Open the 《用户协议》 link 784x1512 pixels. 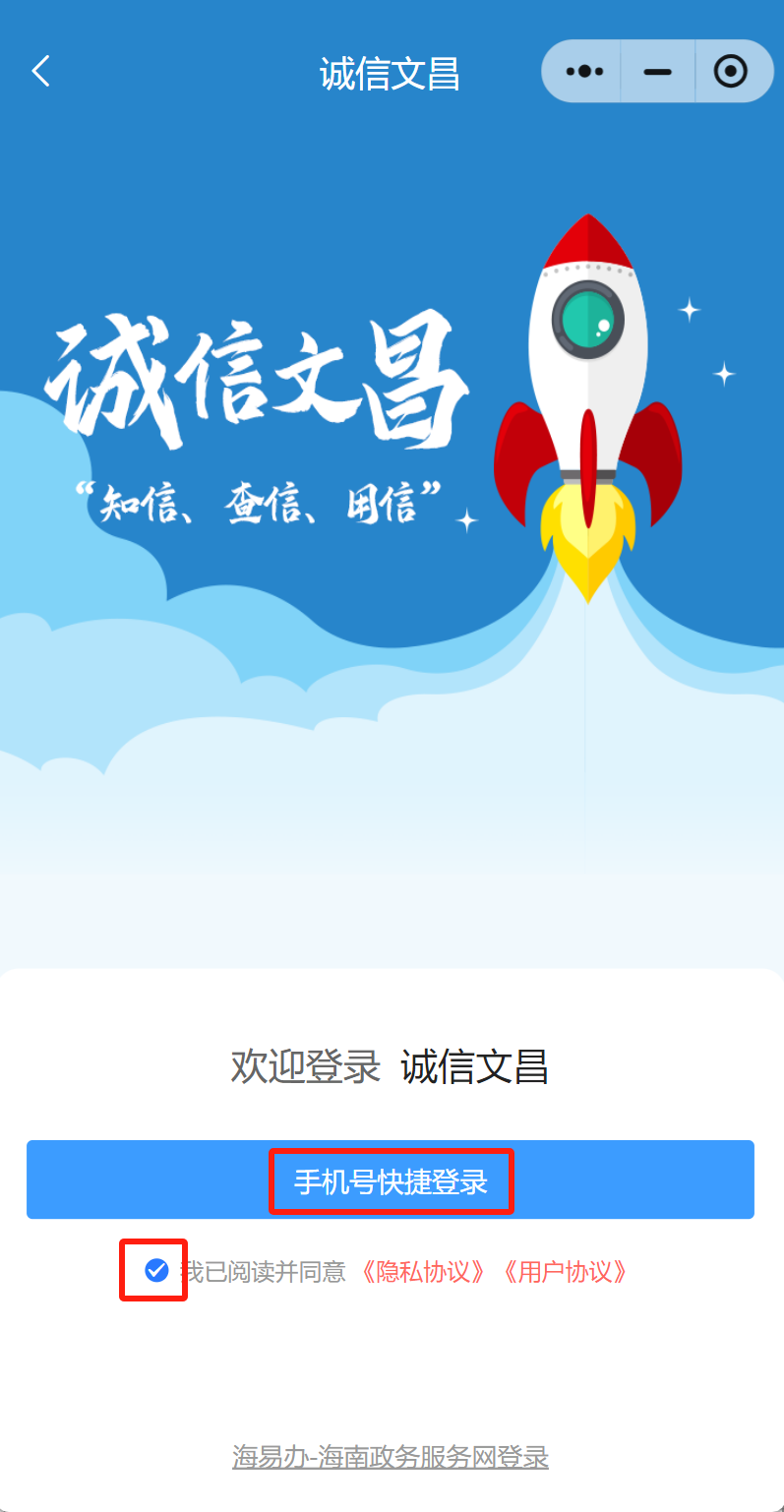coord(564,1272)
